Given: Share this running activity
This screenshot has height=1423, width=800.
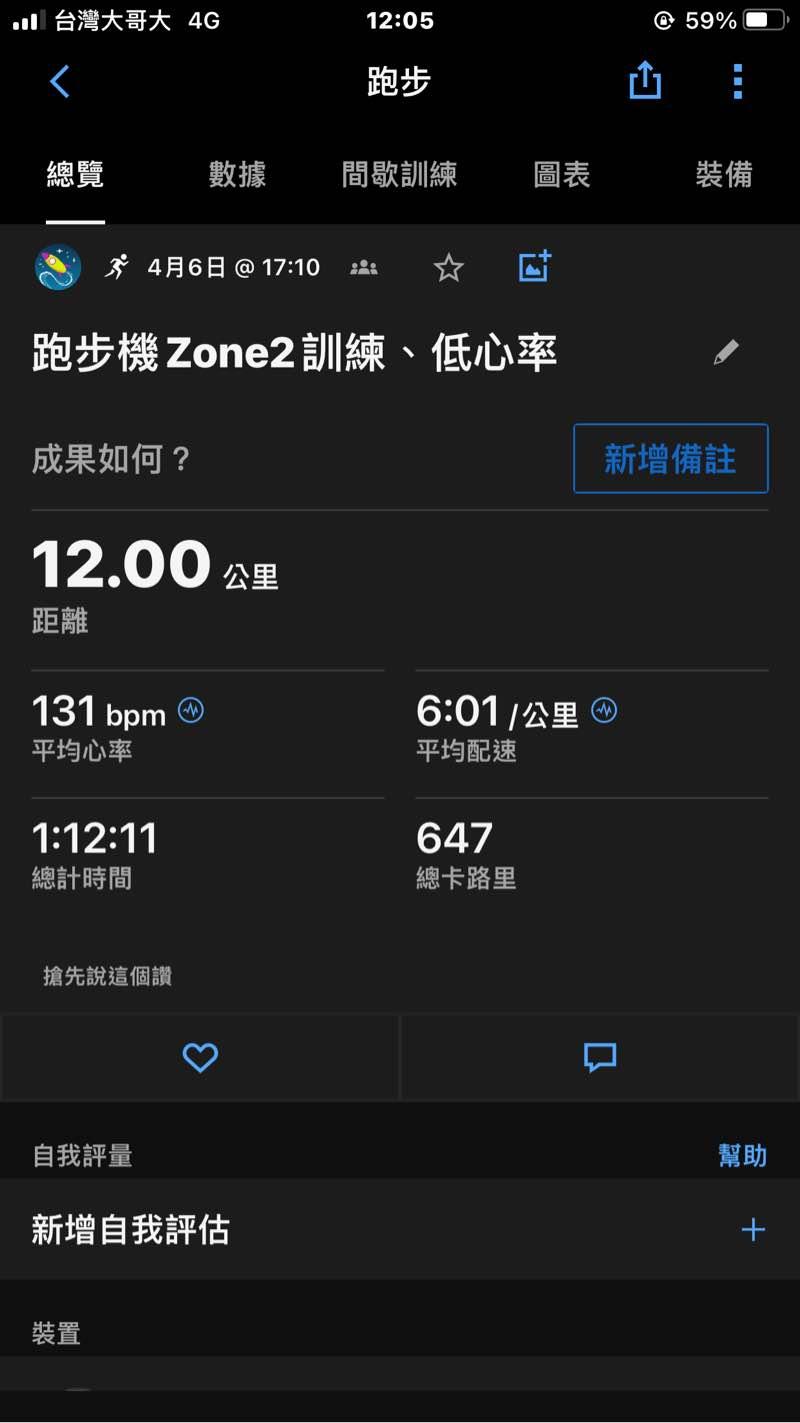Looking at the screenshot, I should point(645,81).
